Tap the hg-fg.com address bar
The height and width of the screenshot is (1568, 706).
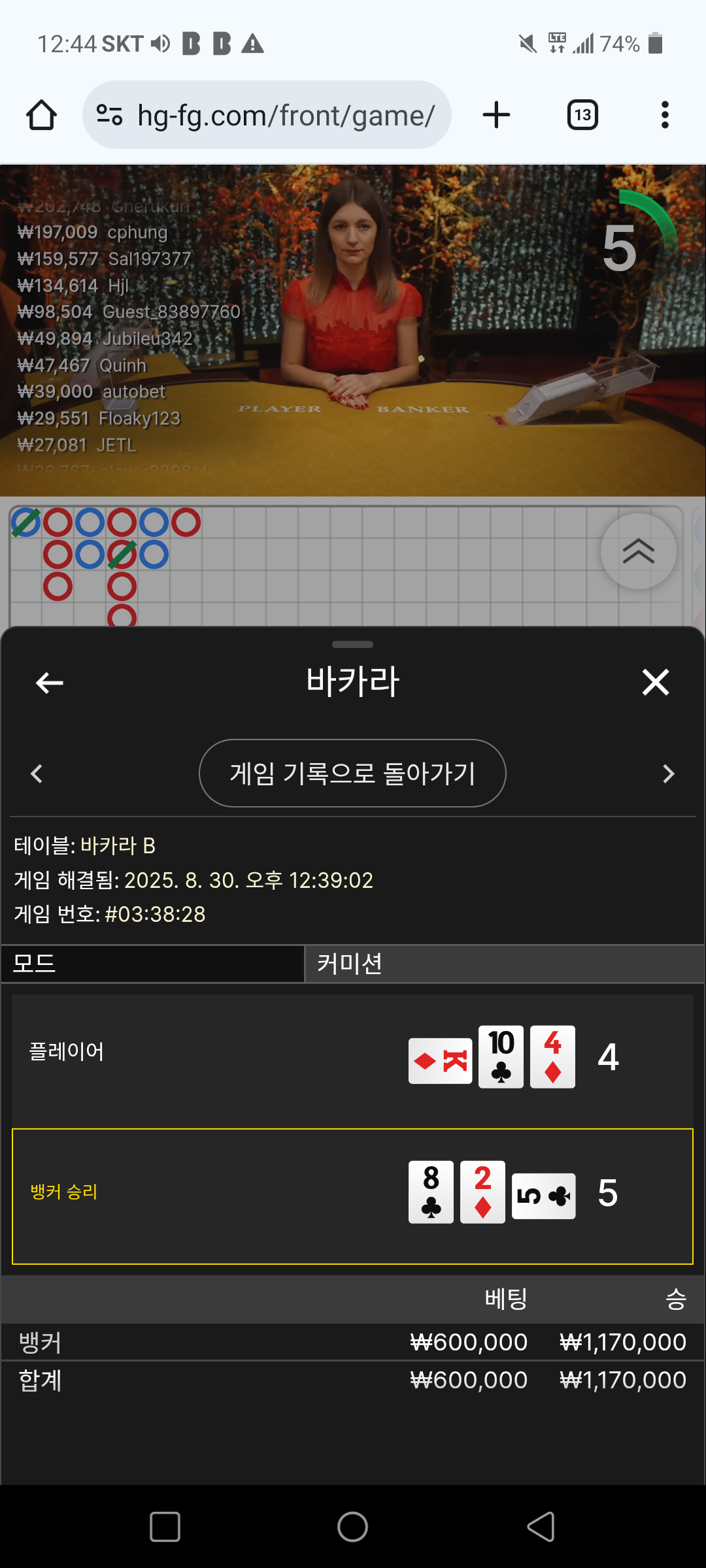[267, 115]
